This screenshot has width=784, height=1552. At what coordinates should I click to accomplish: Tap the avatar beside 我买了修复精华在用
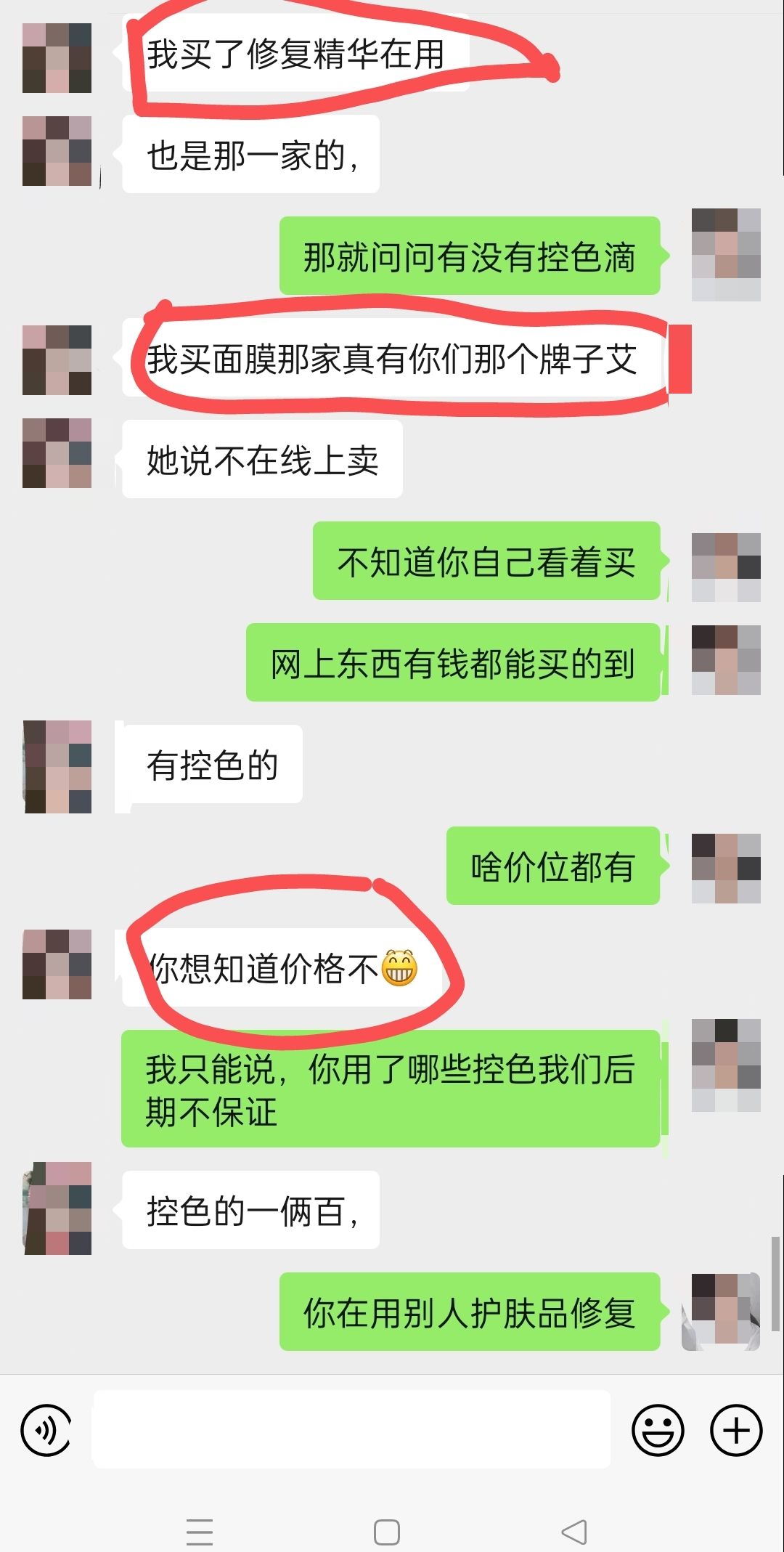(x=57, y=58)
